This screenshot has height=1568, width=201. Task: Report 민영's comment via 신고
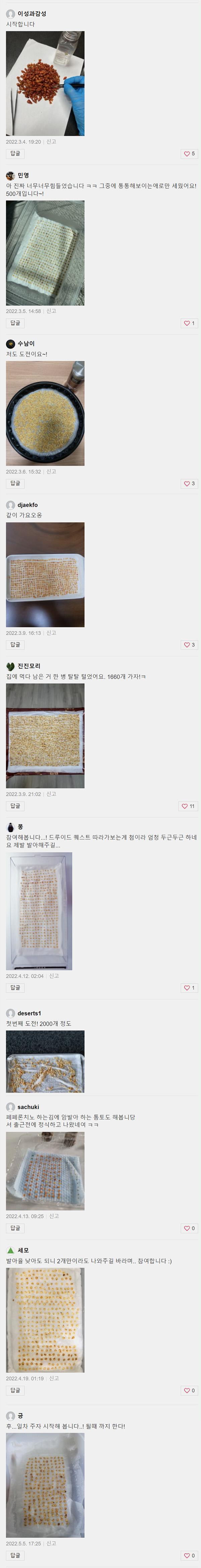tap(51, 311)
